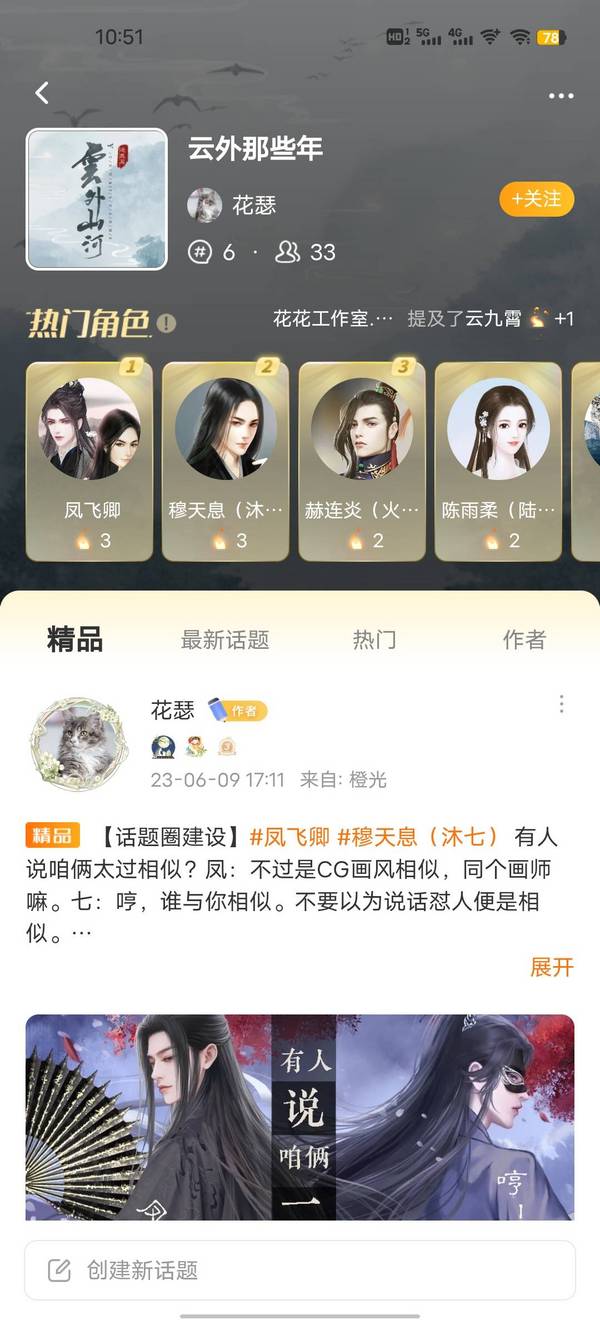Follow with the +关注 button

pos(536,199)
